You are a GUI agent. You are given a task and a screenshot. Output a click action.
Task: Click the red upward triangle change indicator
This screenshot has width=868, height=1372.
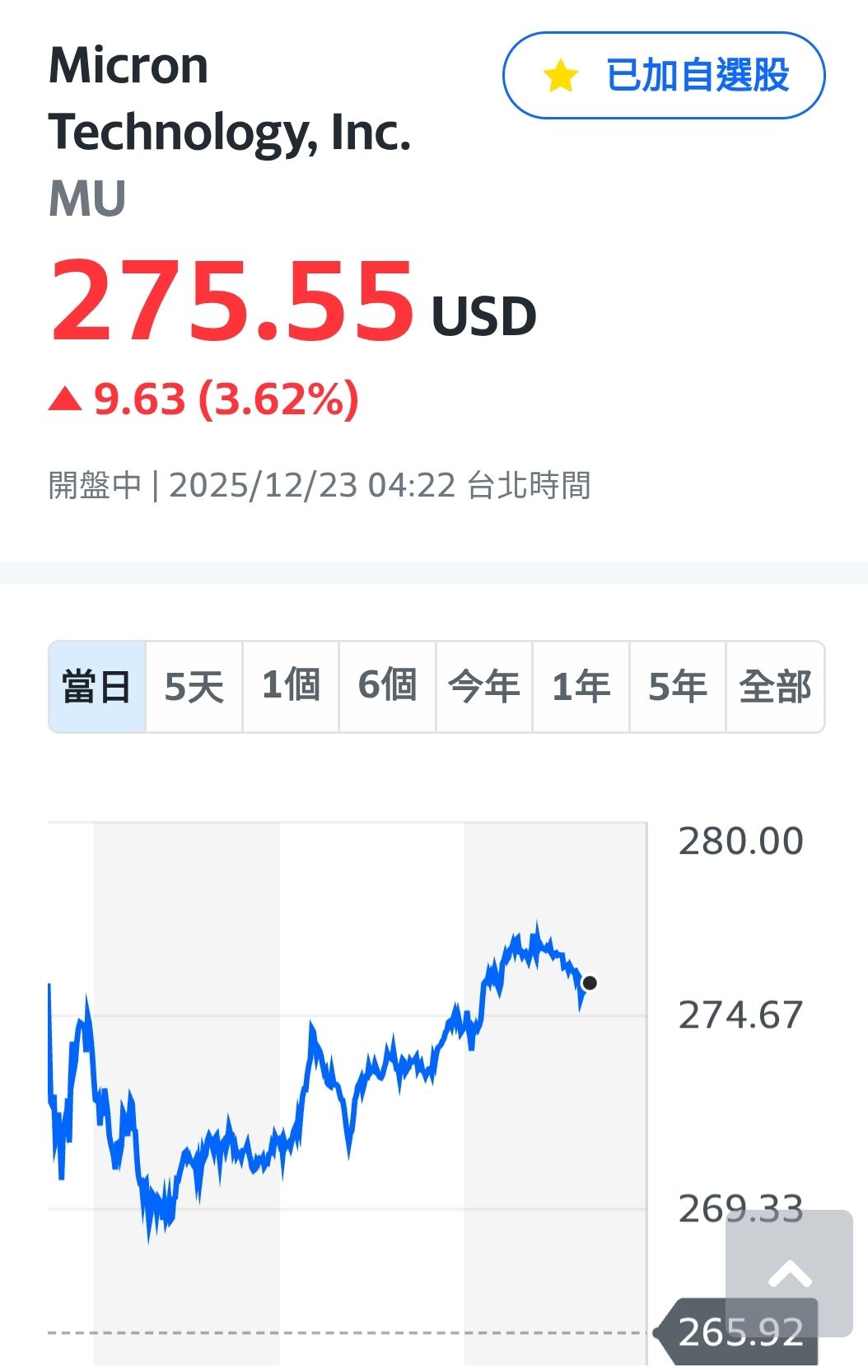(x=65, y=401)
